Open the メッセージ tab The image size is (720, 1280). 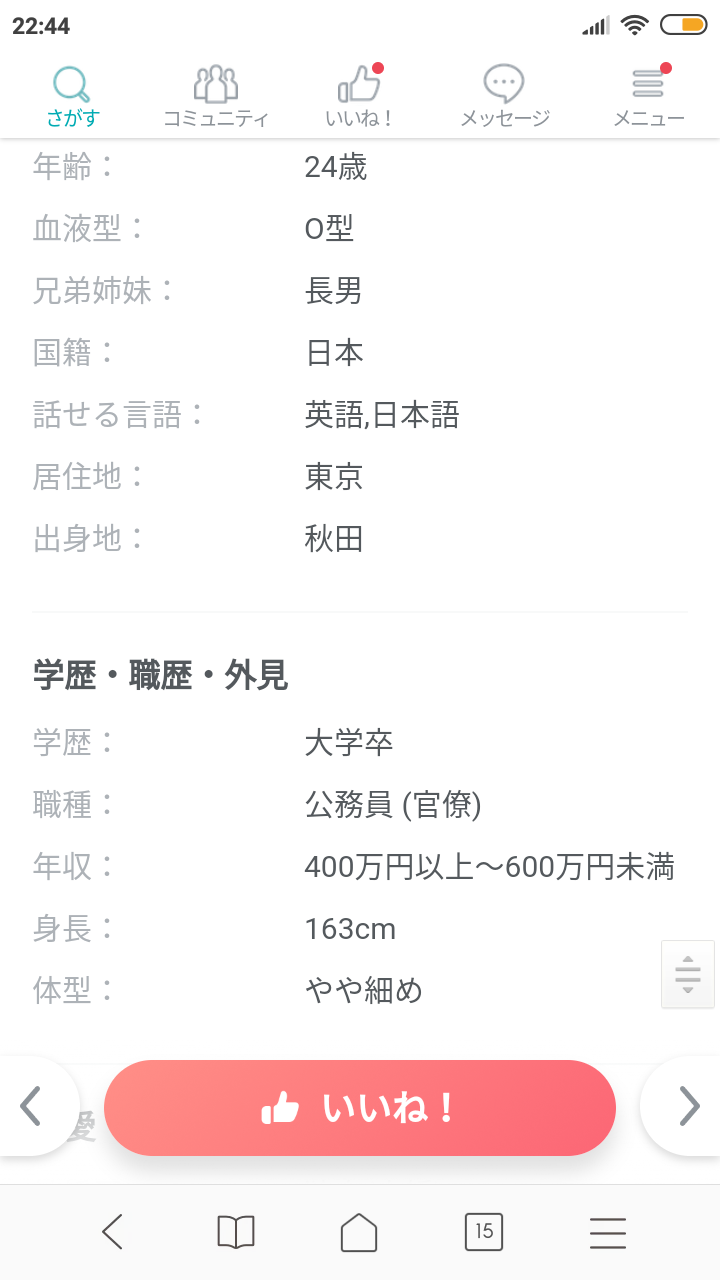504,97
